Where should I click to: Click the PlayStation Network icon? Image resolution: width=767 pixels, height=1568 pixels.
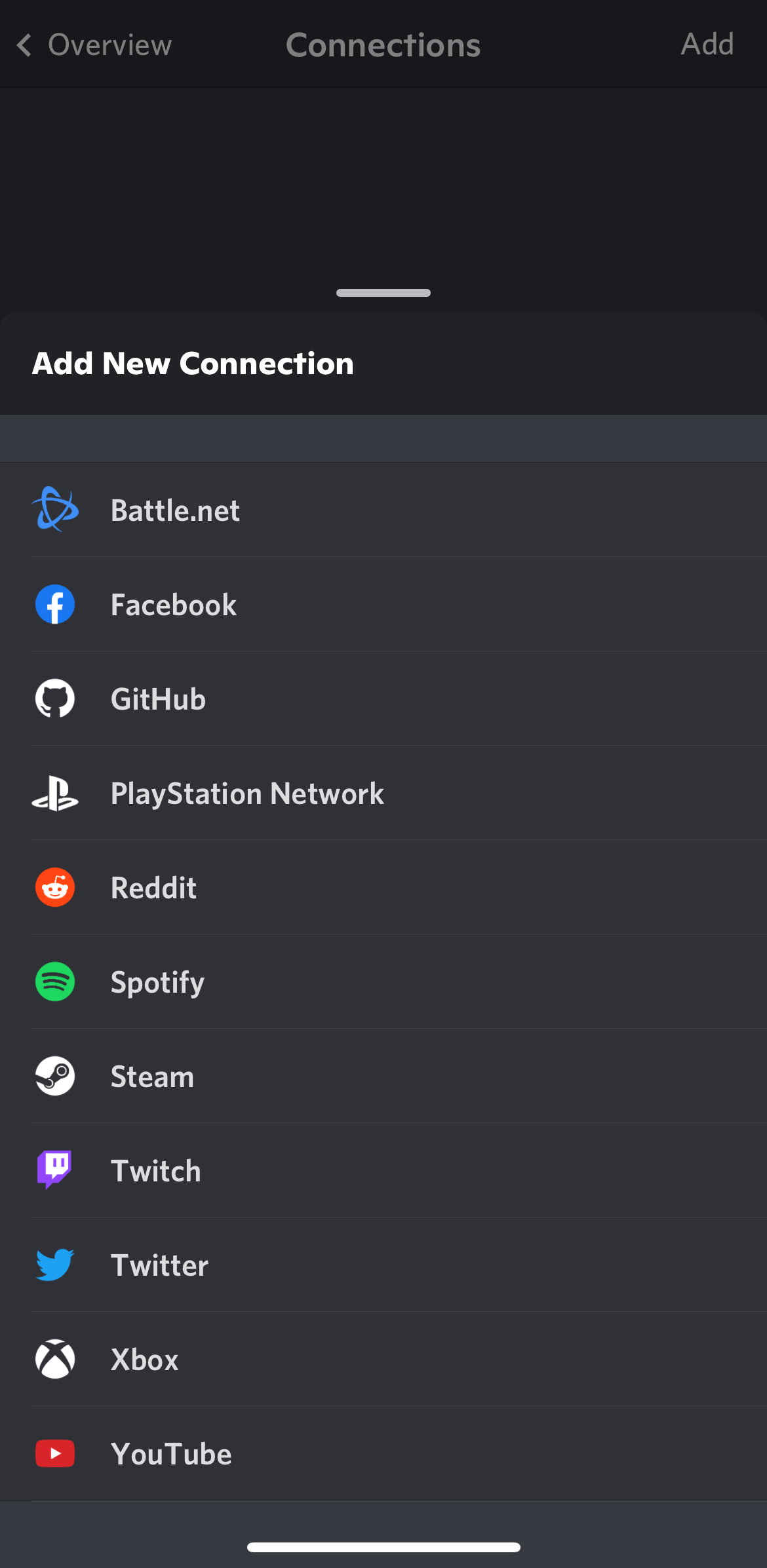coord(55,794)
